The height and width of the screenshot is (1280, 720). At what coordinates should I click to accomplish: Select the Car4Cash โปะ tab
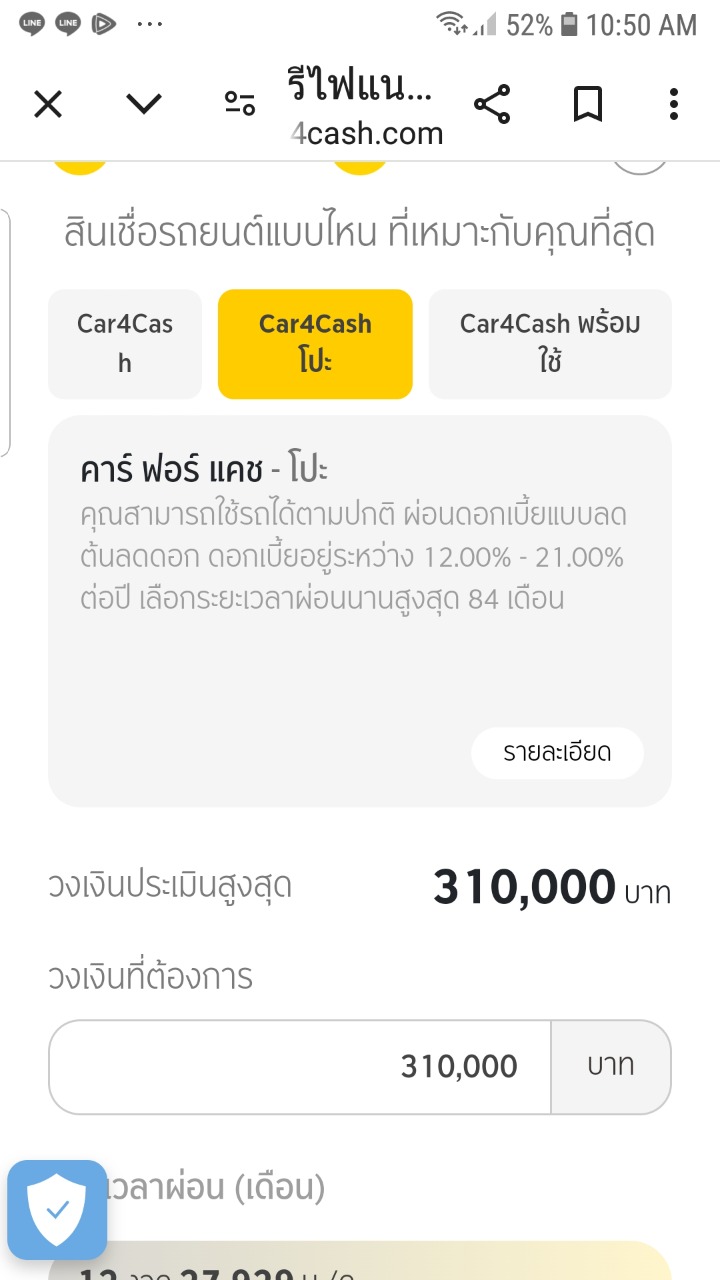click(x=315, y=343)
